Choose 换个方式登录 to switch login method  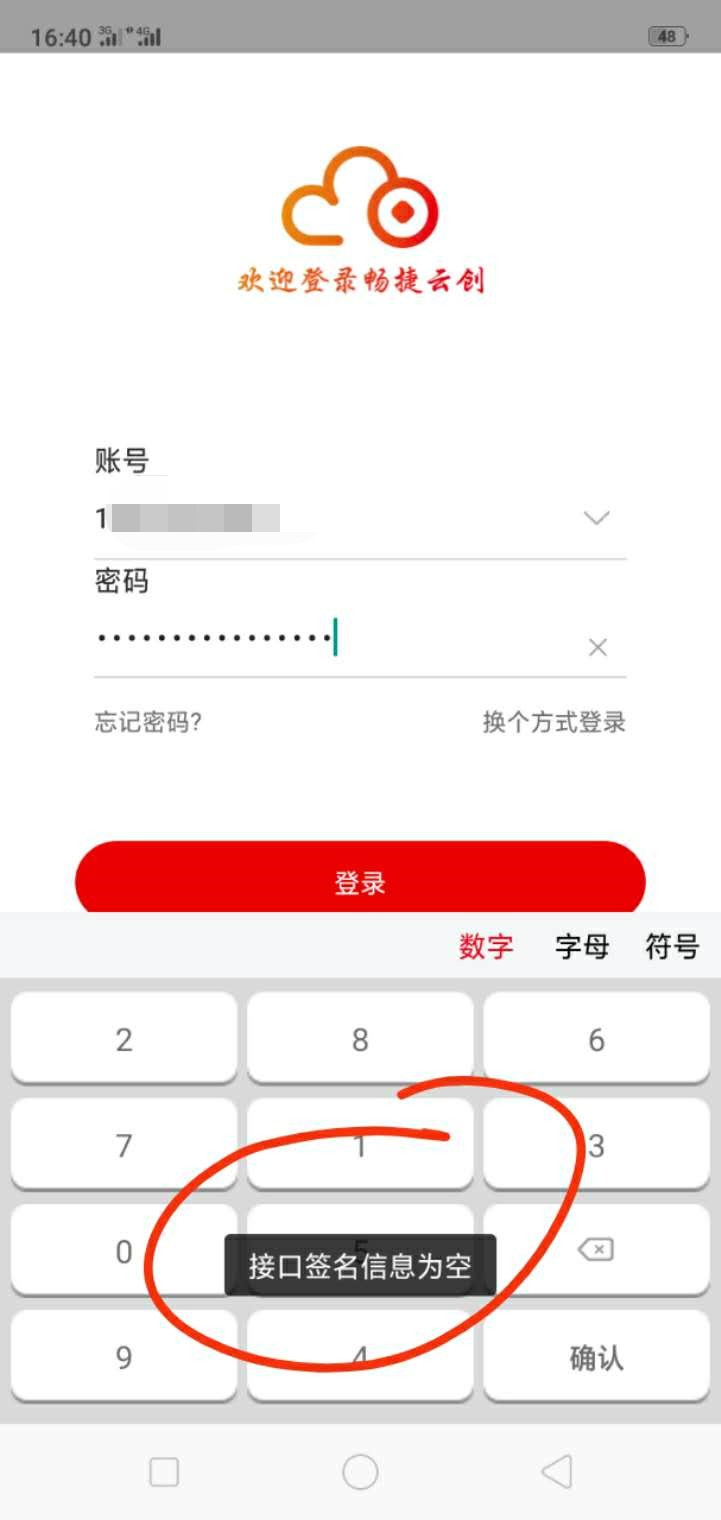[554, 722]
